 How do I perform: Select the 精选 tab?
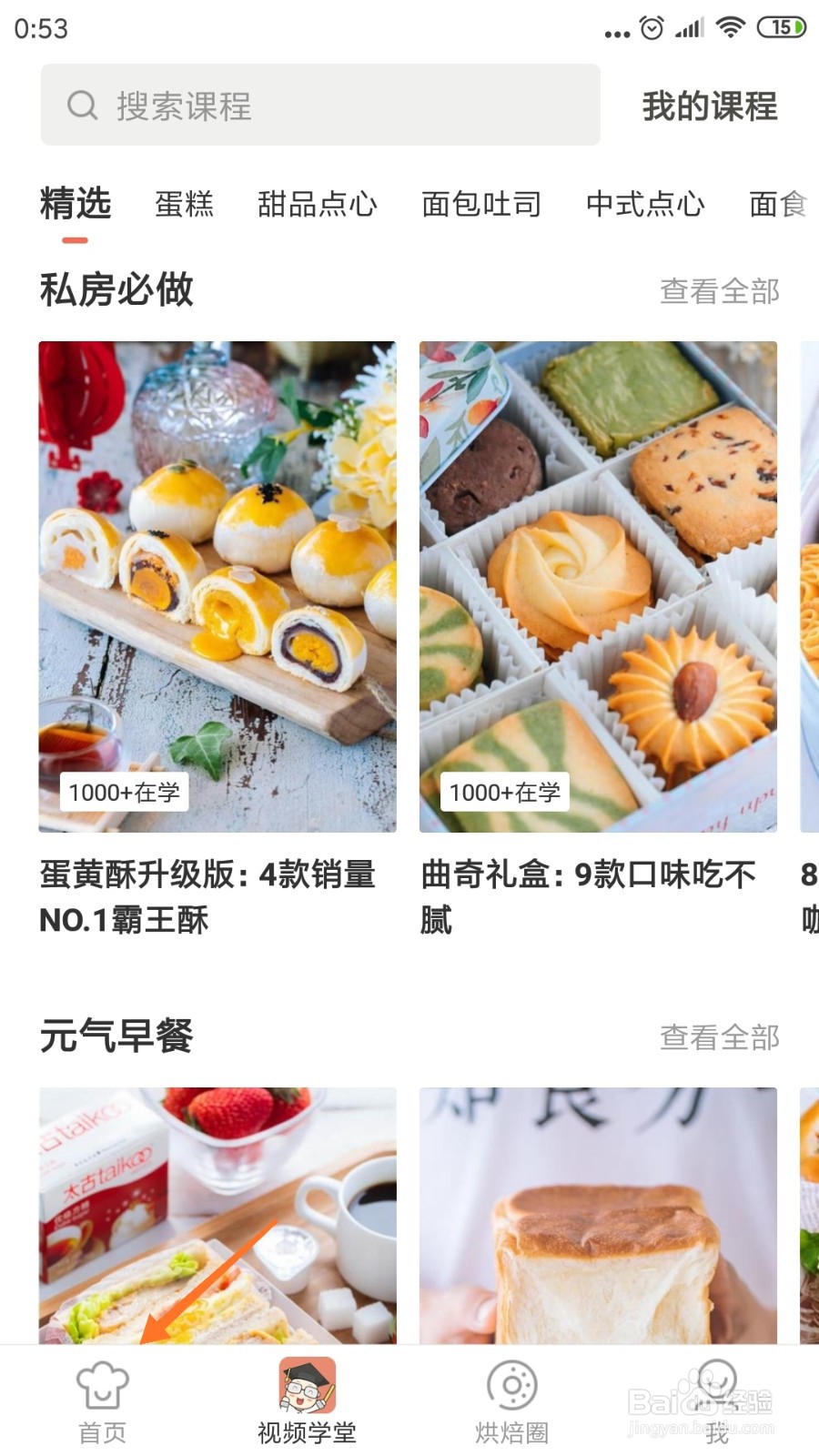pyautogui.click(x=76, y=204)
